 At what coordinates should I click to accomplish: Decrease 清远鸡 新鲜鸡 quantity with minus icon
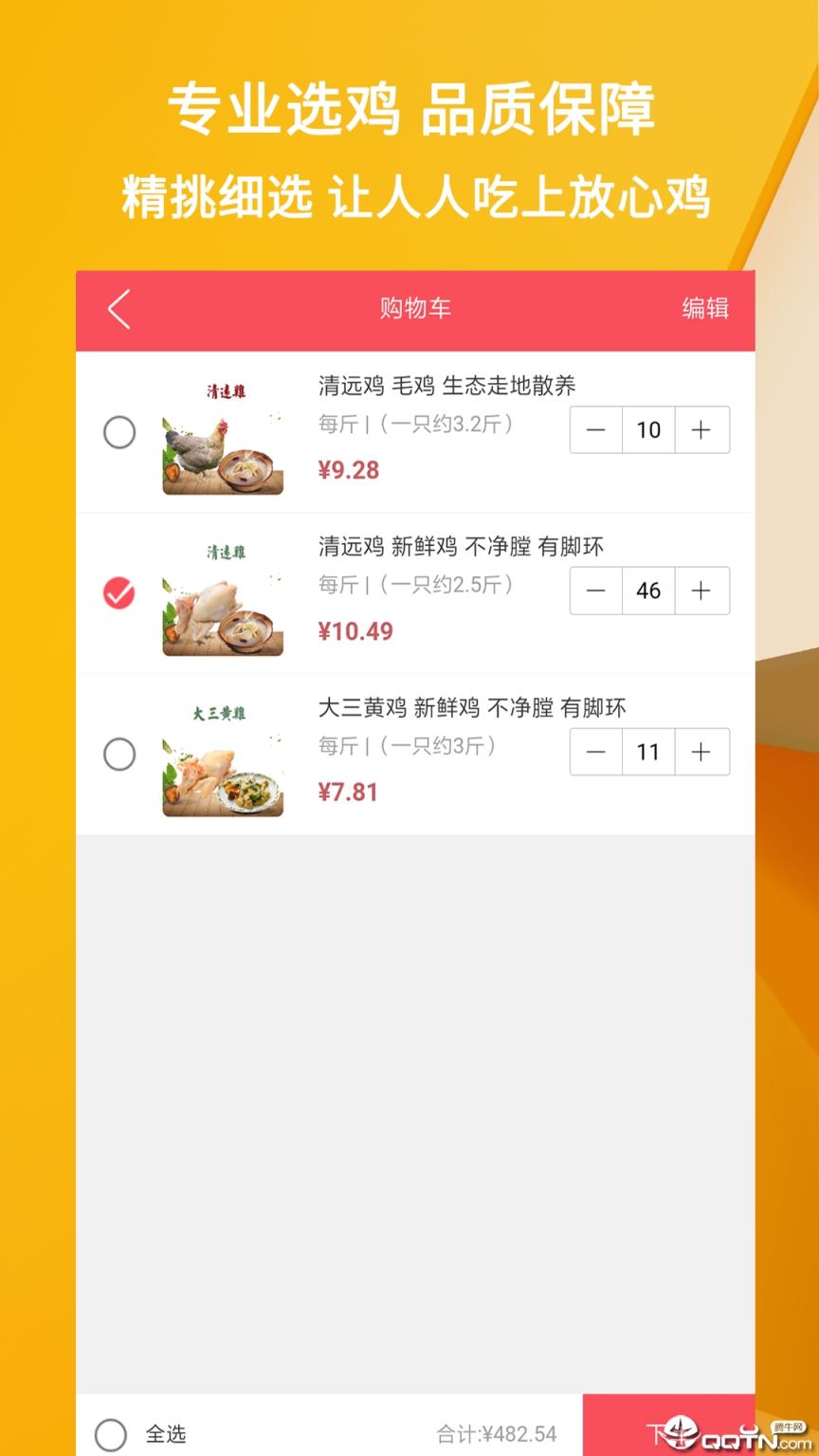tap(595, 591)
